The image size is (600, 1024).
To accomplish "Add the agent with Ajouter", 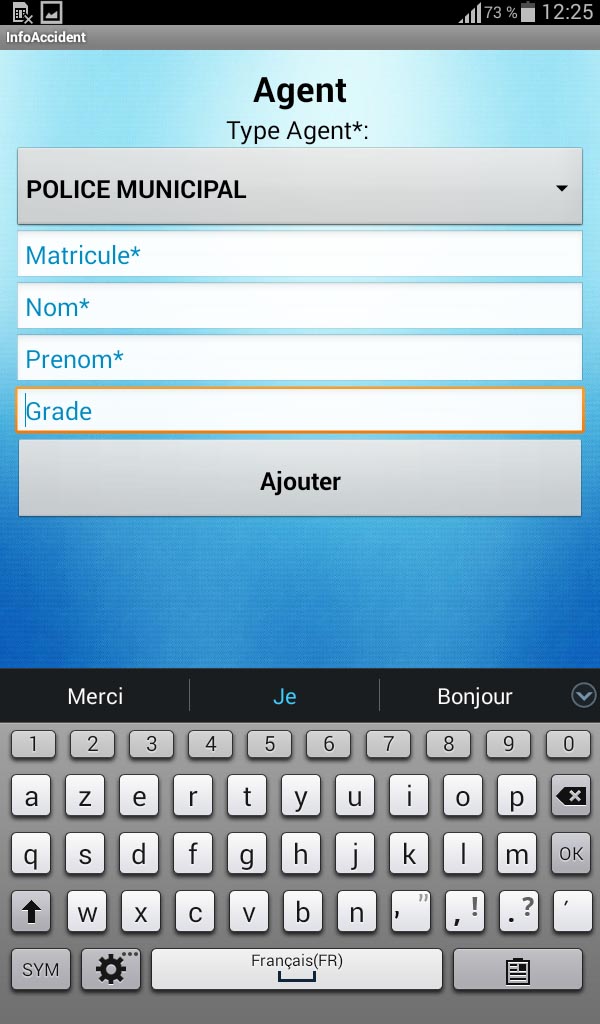I will coord(300,479).
